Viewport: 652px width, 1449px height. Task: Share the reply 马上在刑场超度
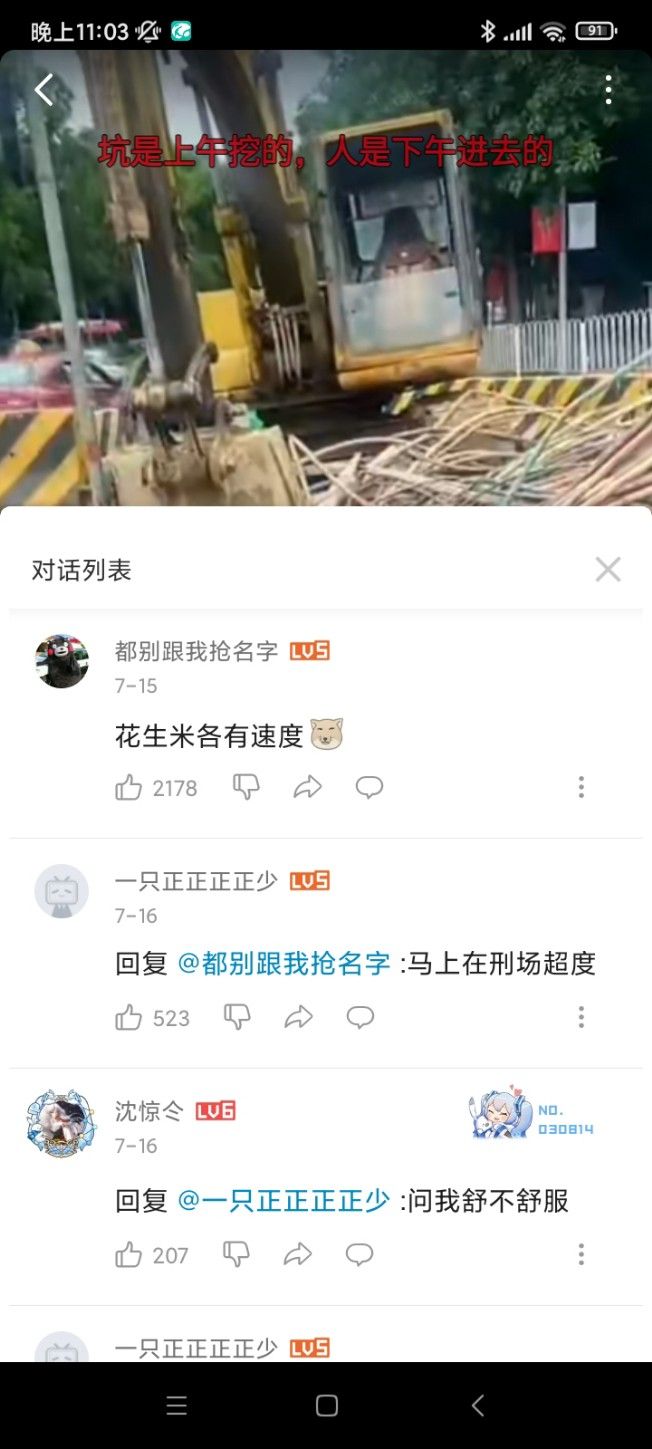298,1018
